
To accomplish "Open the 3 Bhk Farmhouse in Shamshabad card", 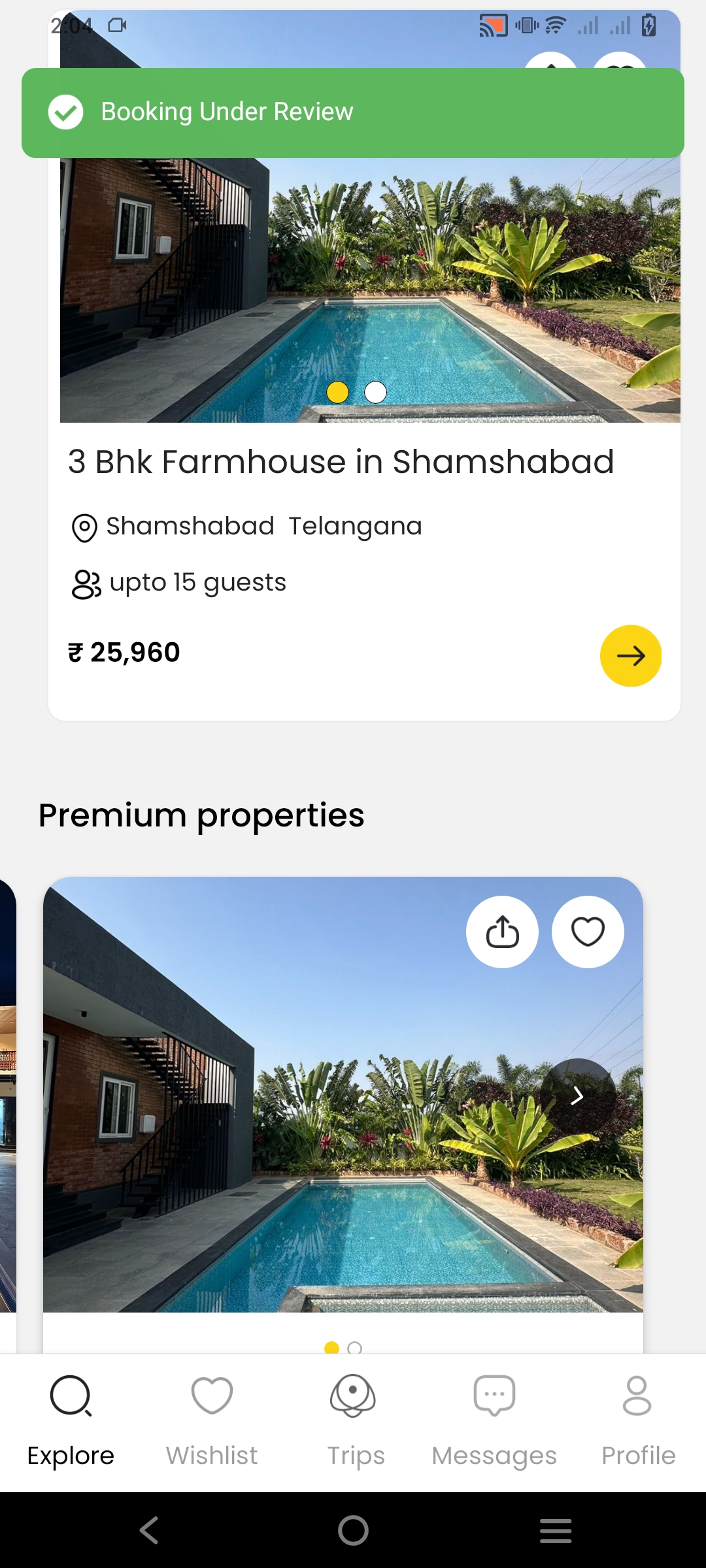I will (x=364, y=366).
